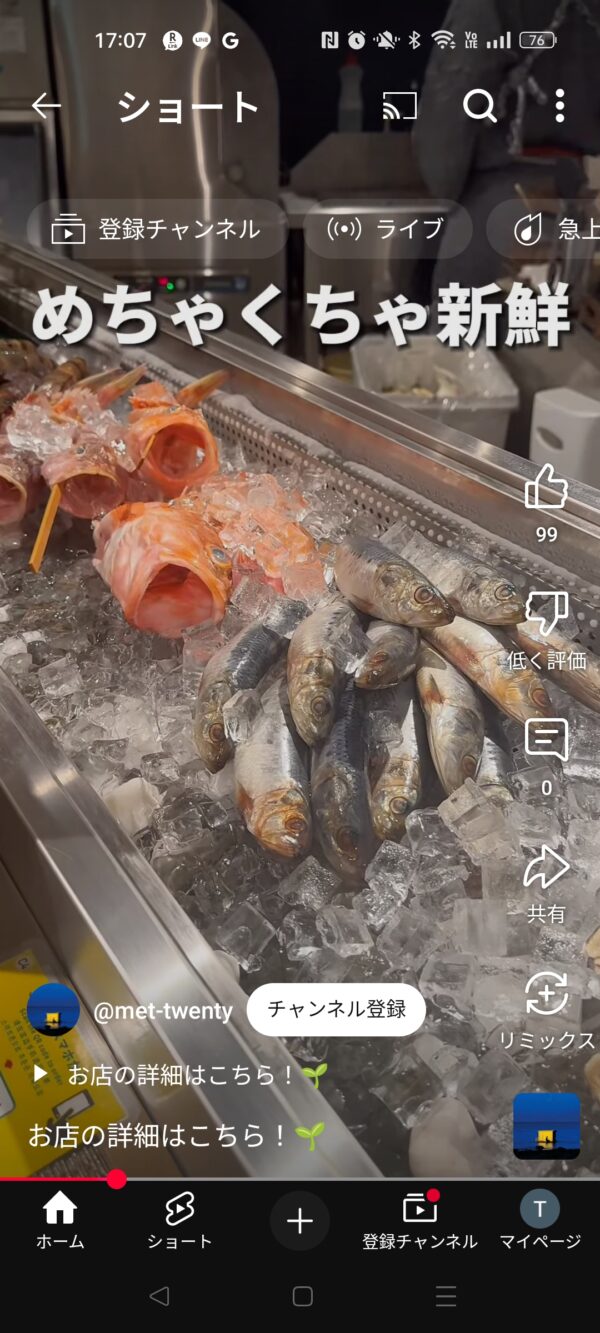Open the マイページ tab

click(x=540, y=1221)
